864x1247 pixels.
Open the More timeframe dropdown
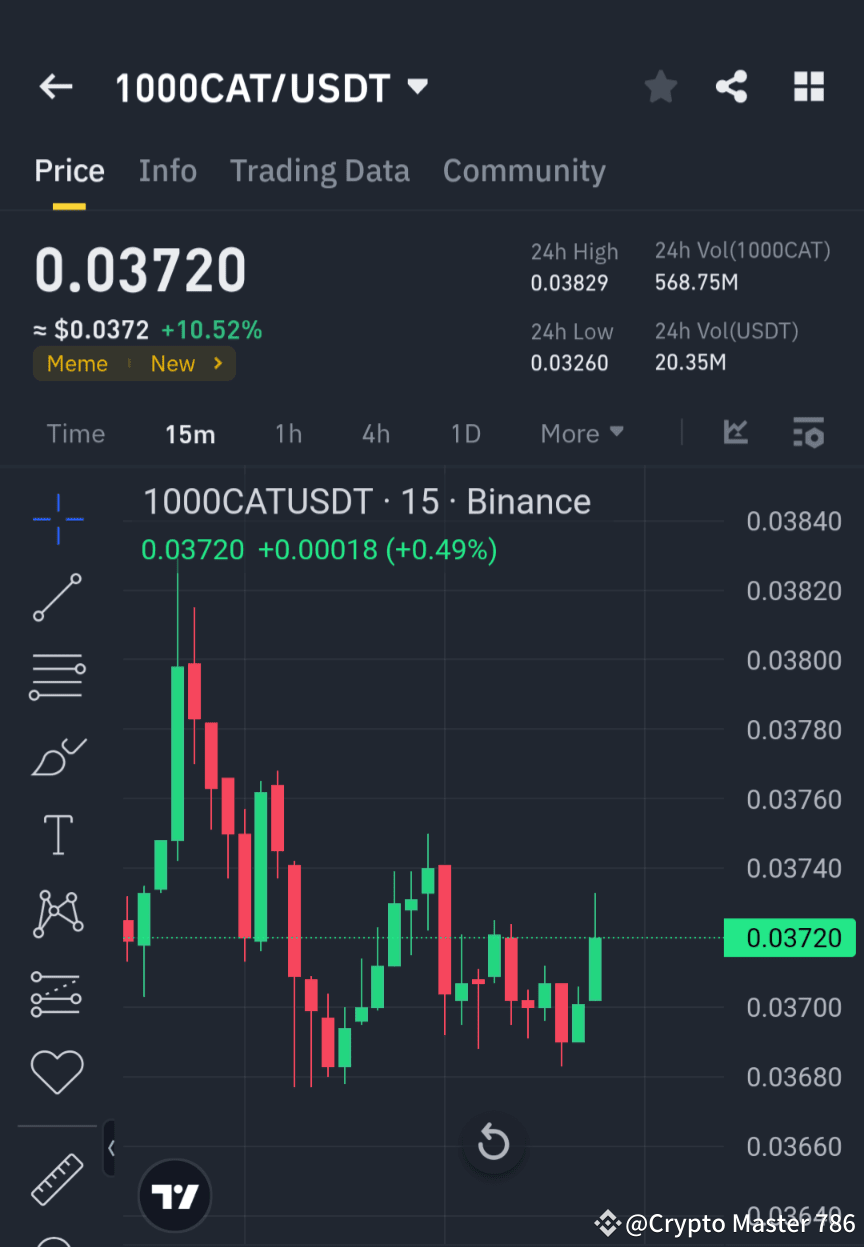(581, 433)
